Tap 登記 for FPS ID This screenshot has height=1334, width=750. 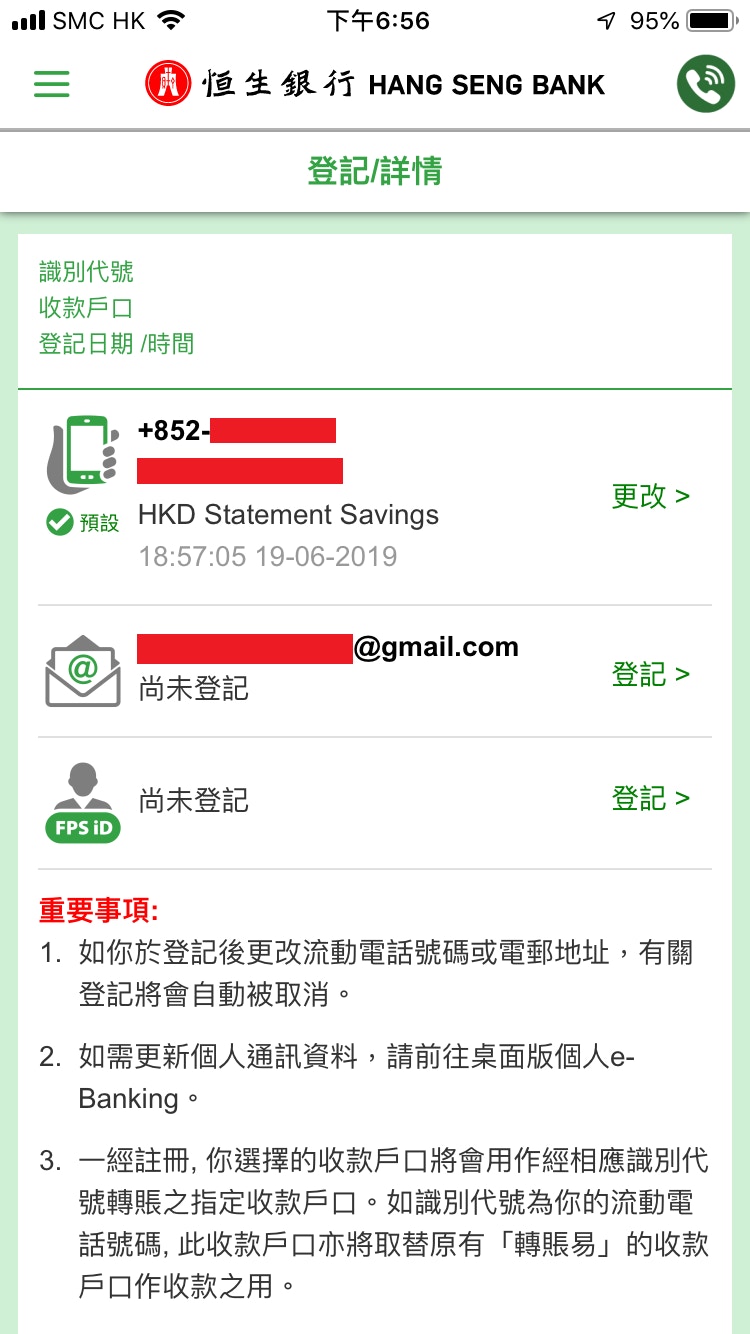(650, 799)
